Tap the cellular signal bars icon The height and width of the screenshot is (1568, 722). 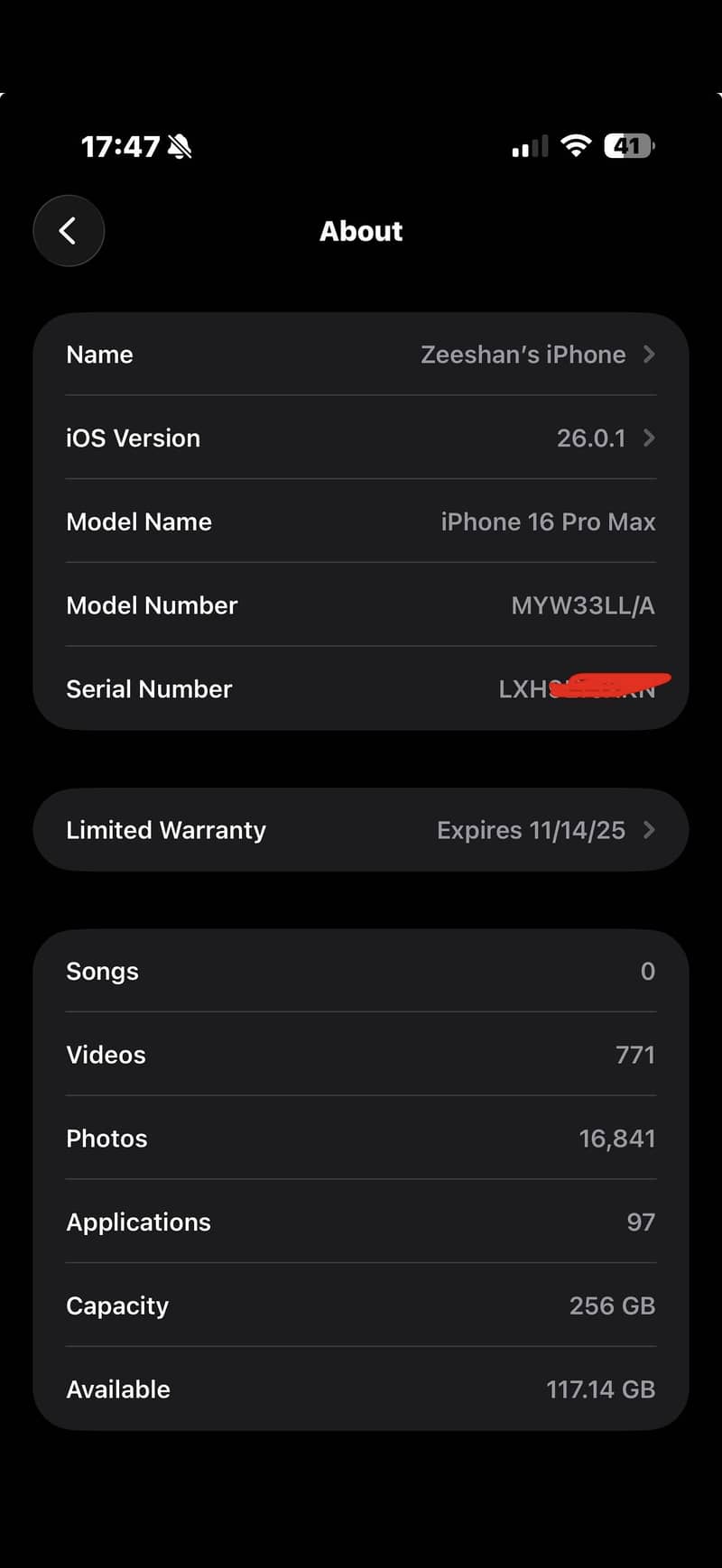click(x=528, y=146)
